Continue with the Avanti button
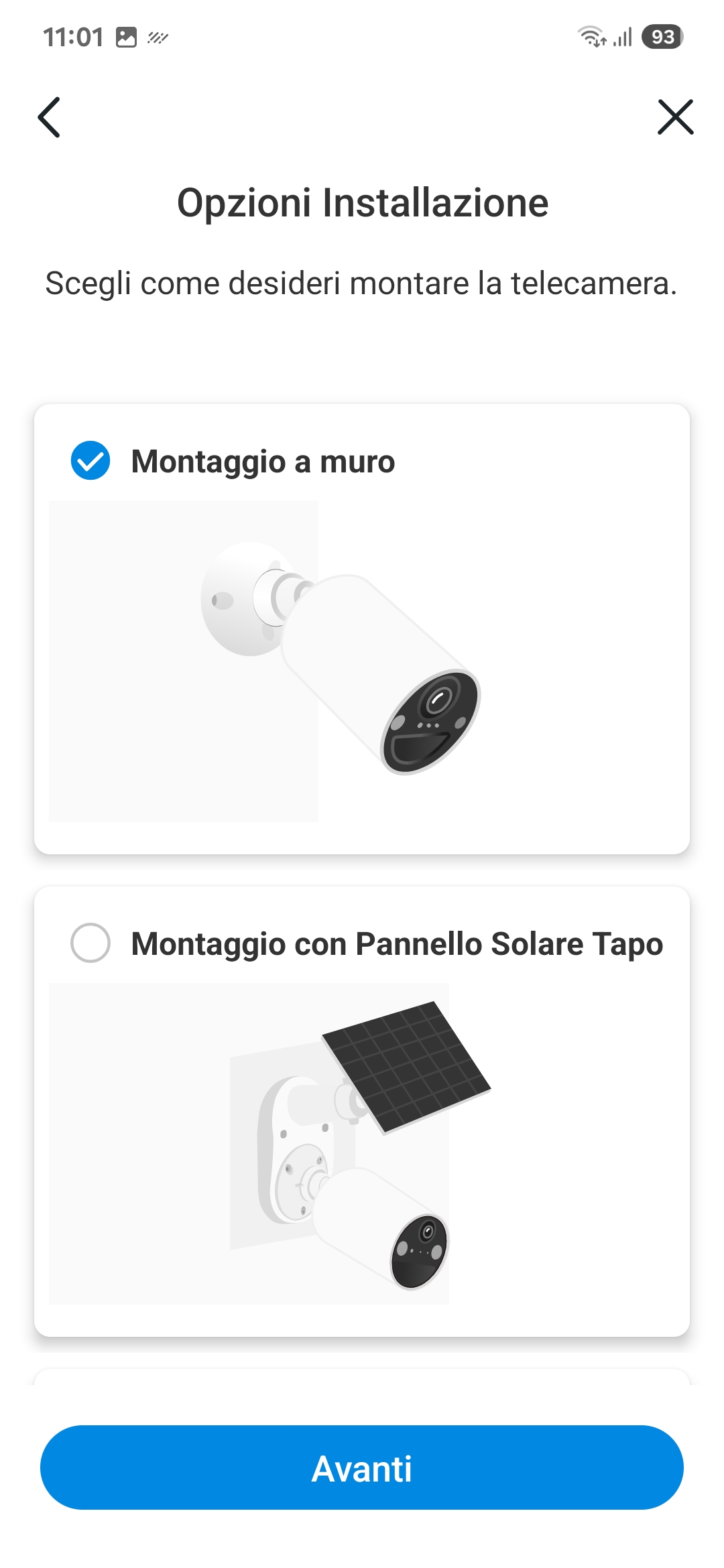724x1568 pixels. click(362, 1467)
